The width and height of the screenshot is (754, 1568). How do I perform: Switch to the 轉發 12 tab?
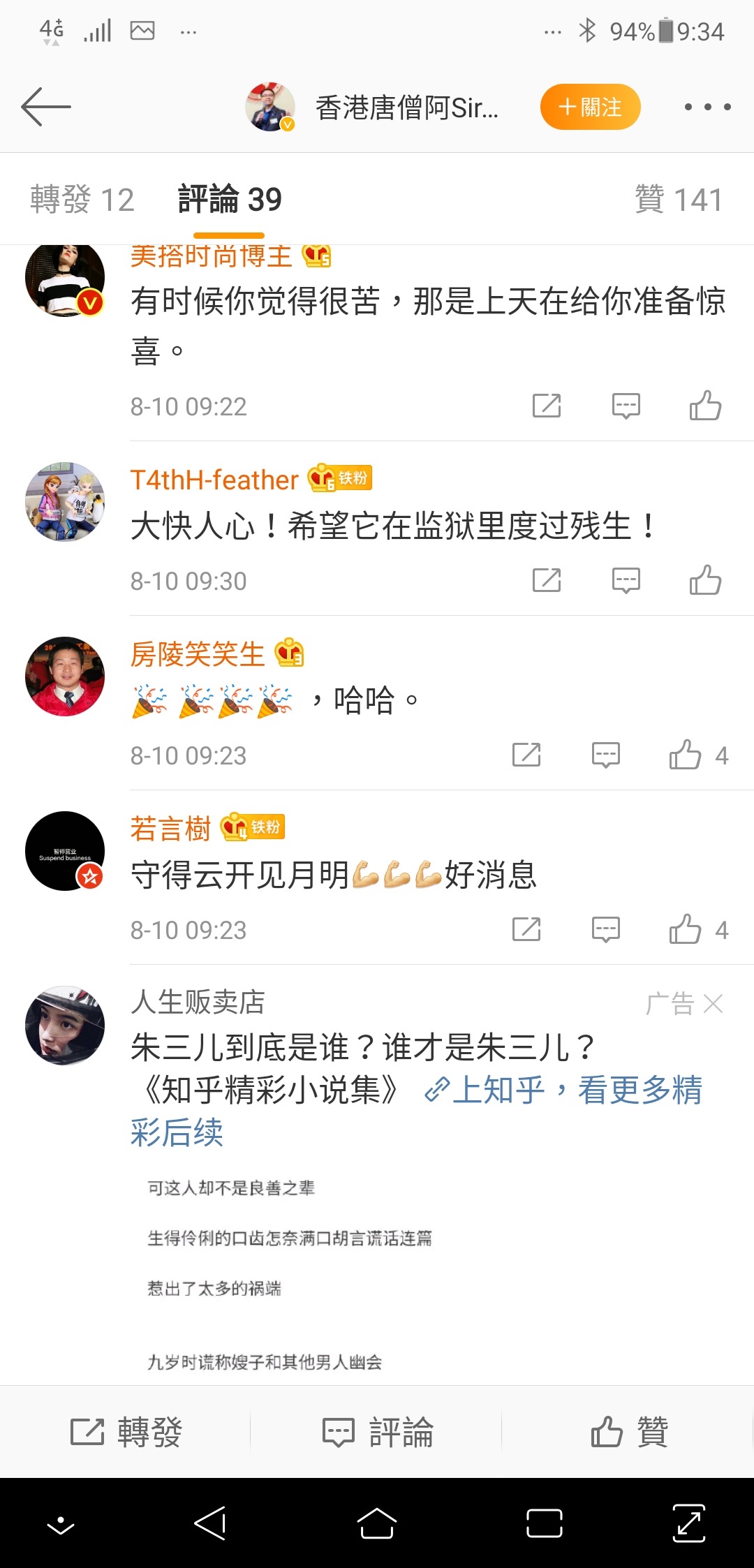coord(82,200)
